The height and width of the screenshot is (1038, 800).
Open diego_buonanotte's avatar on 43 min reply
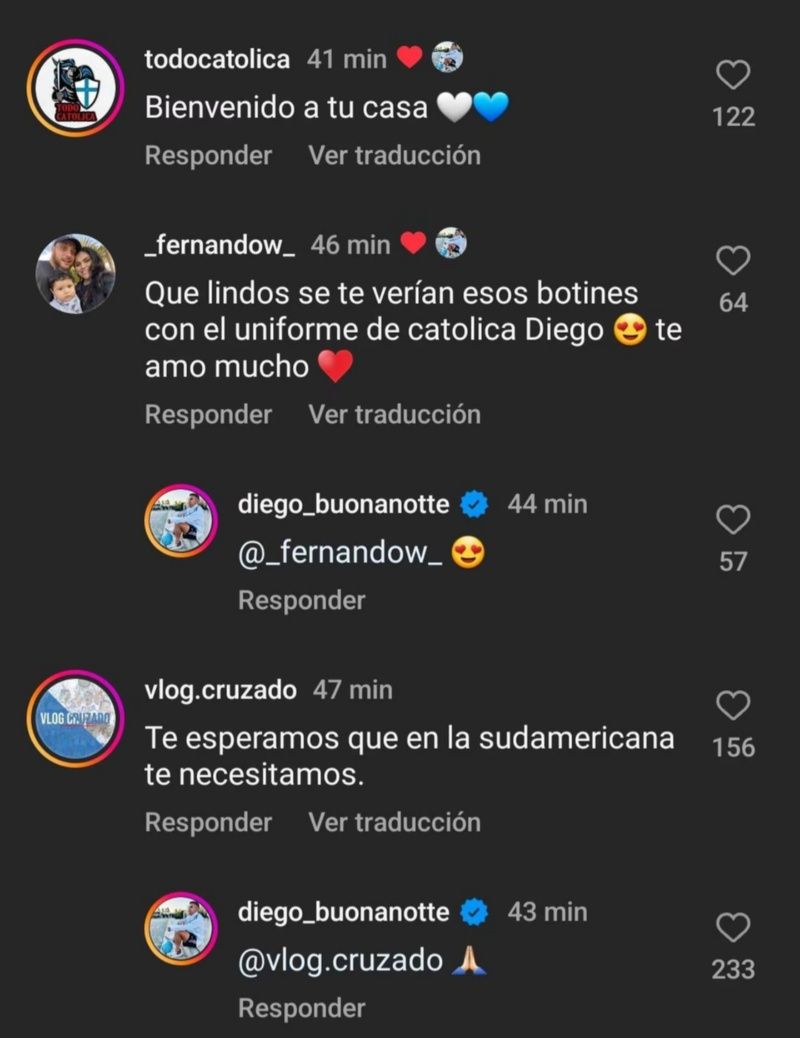[x=181, y=928]
